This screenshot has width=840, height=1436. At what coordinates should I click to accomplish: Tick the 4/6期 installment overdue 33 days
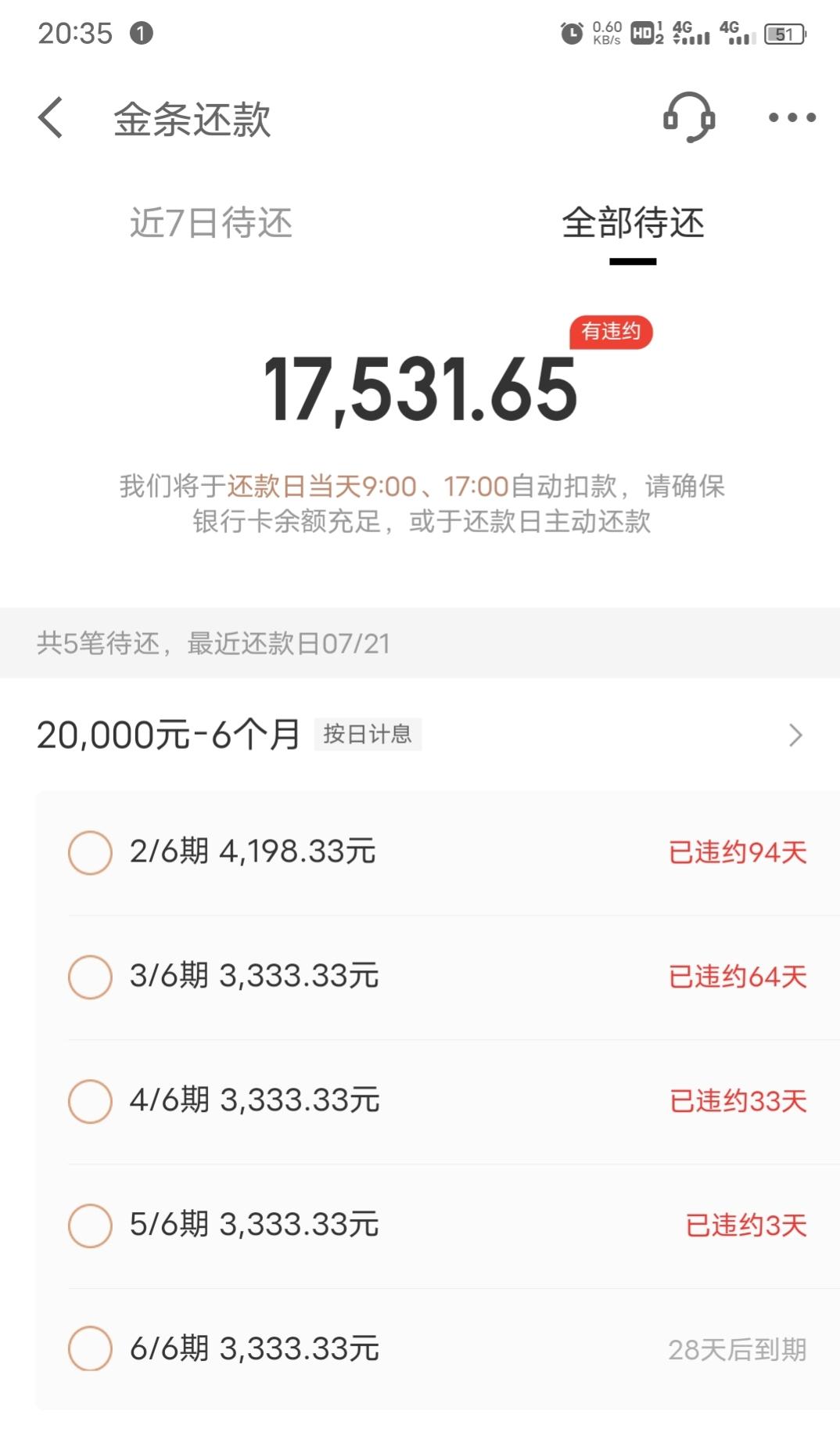pos(90,1101)
